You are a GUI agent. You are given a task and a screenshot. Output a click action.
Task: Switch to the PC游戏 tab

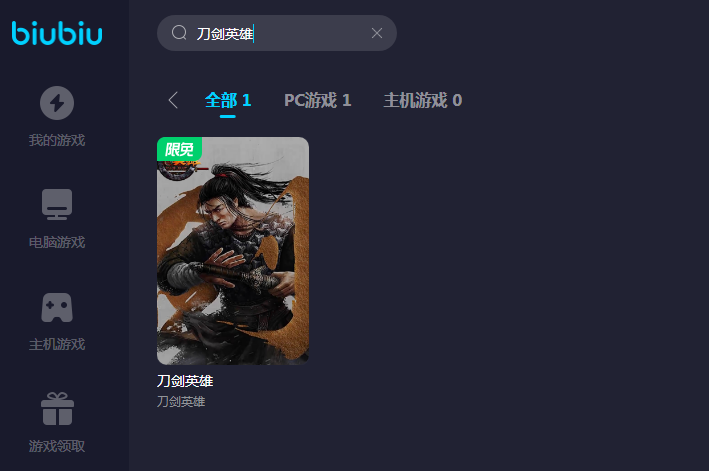pyautogui.click(x=317, y=100)
